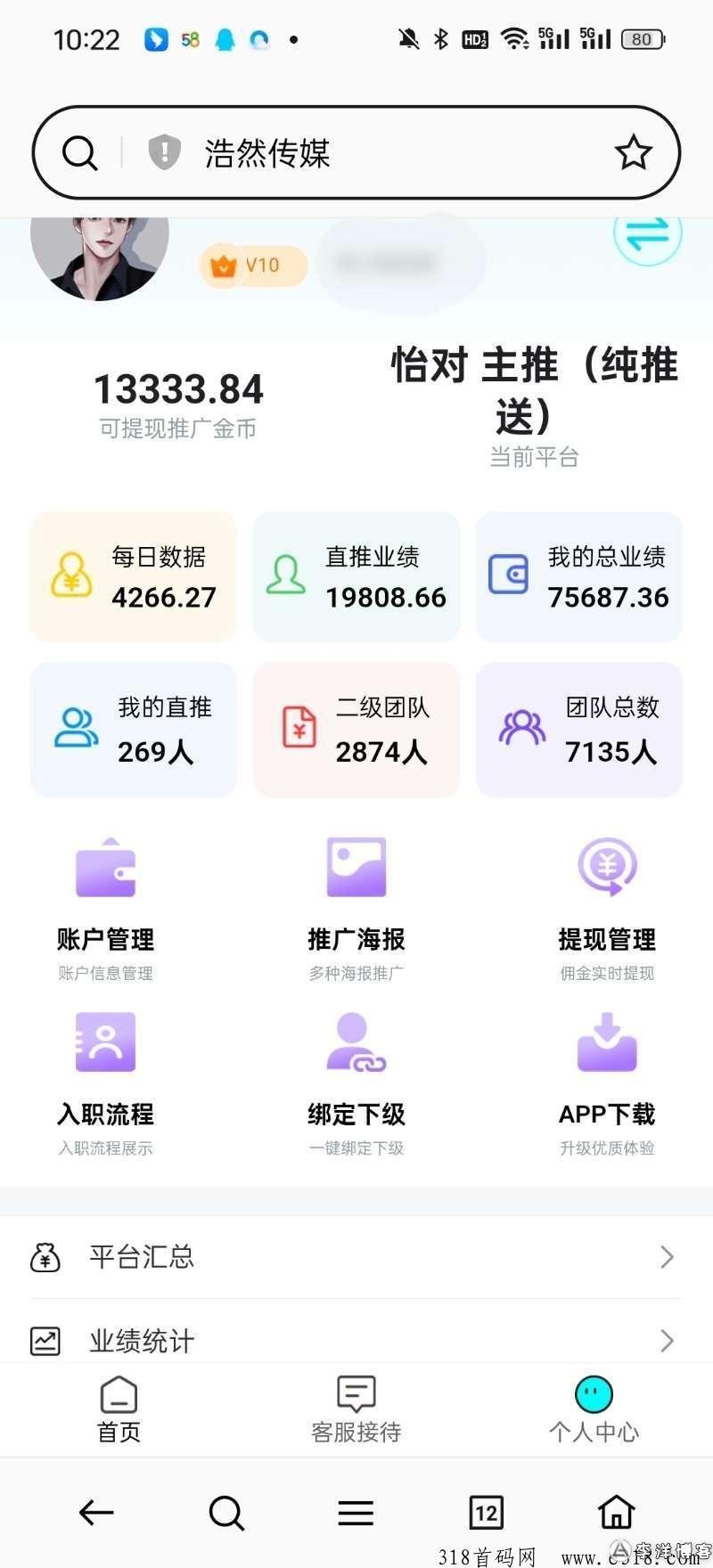The width and height of the screenshot is (713, 1568).
Task: Open the 团队总数 card
Action: [x=579, y=729]
